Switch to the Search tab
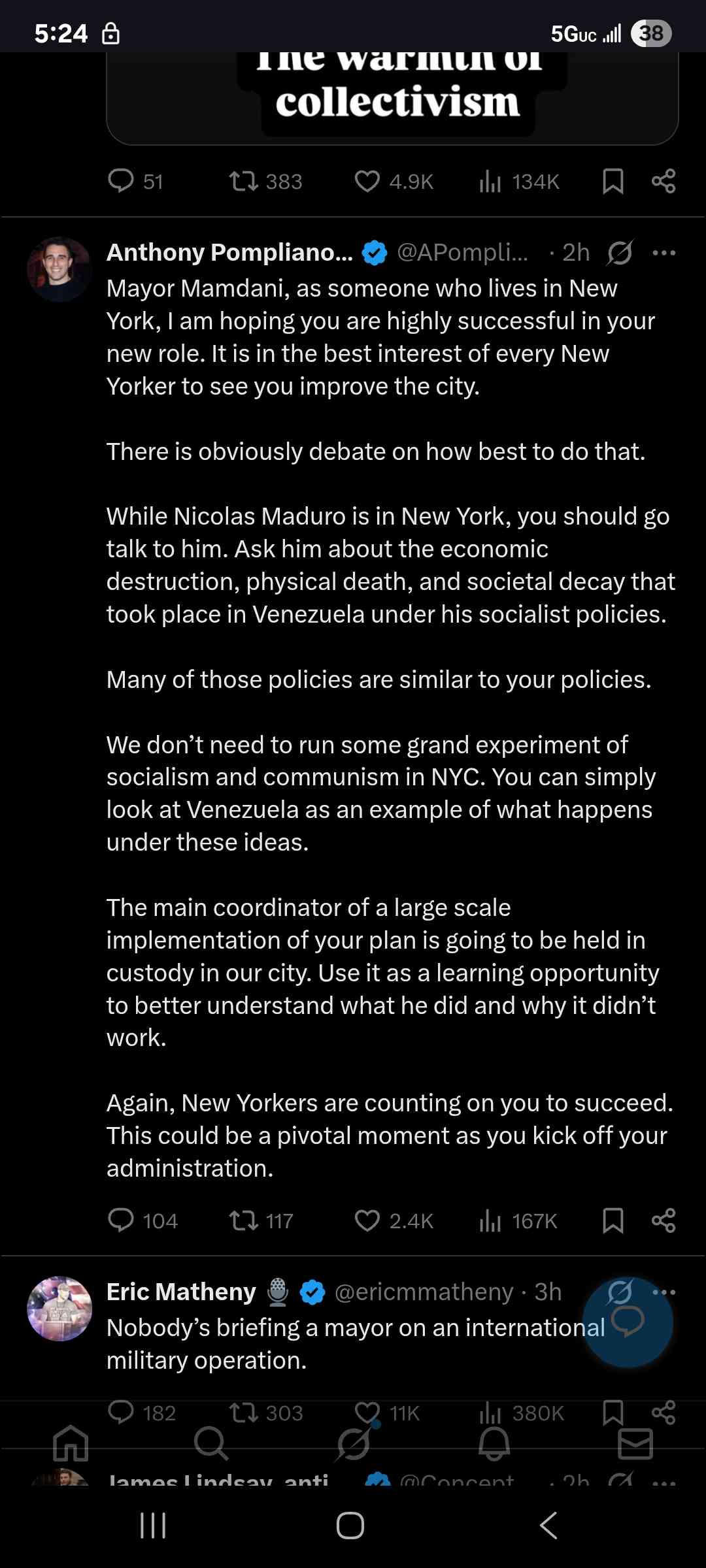Image resolution: width=706 pixels, height=1568 pixels. coord(211,1443)
